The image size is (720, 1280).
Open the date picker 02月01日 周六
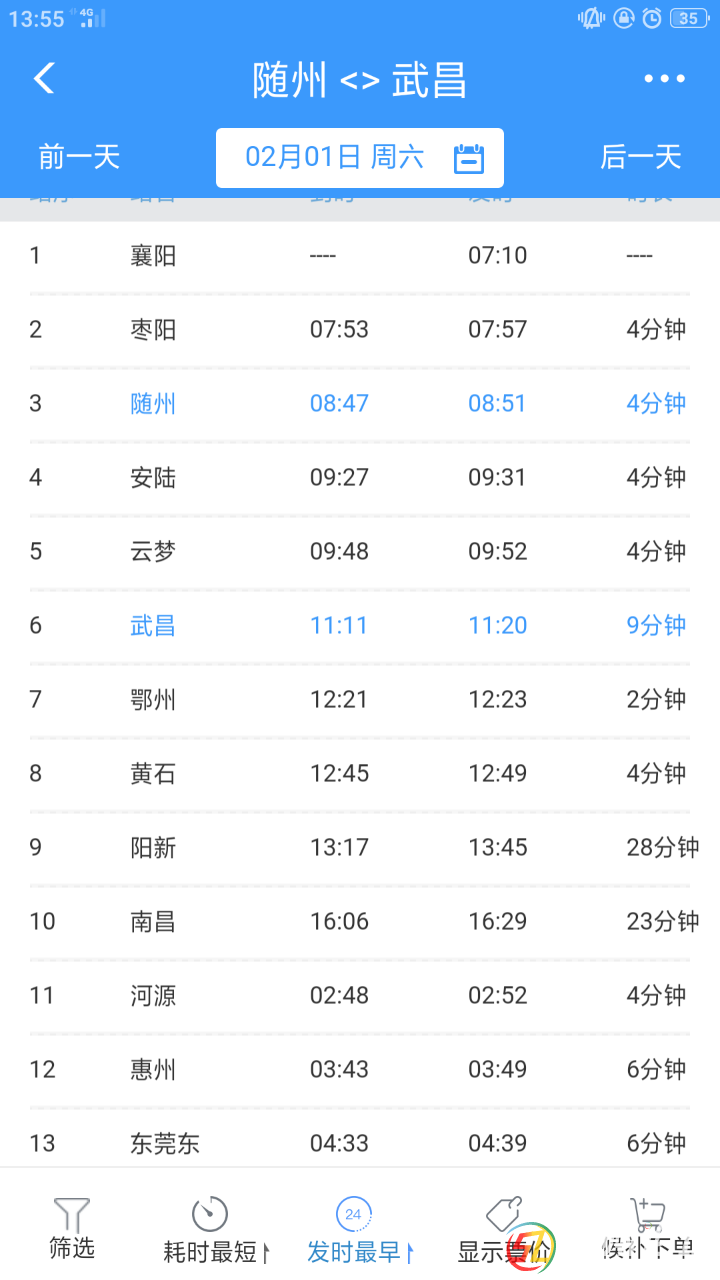pyautogui.click(x=360, y=158)
